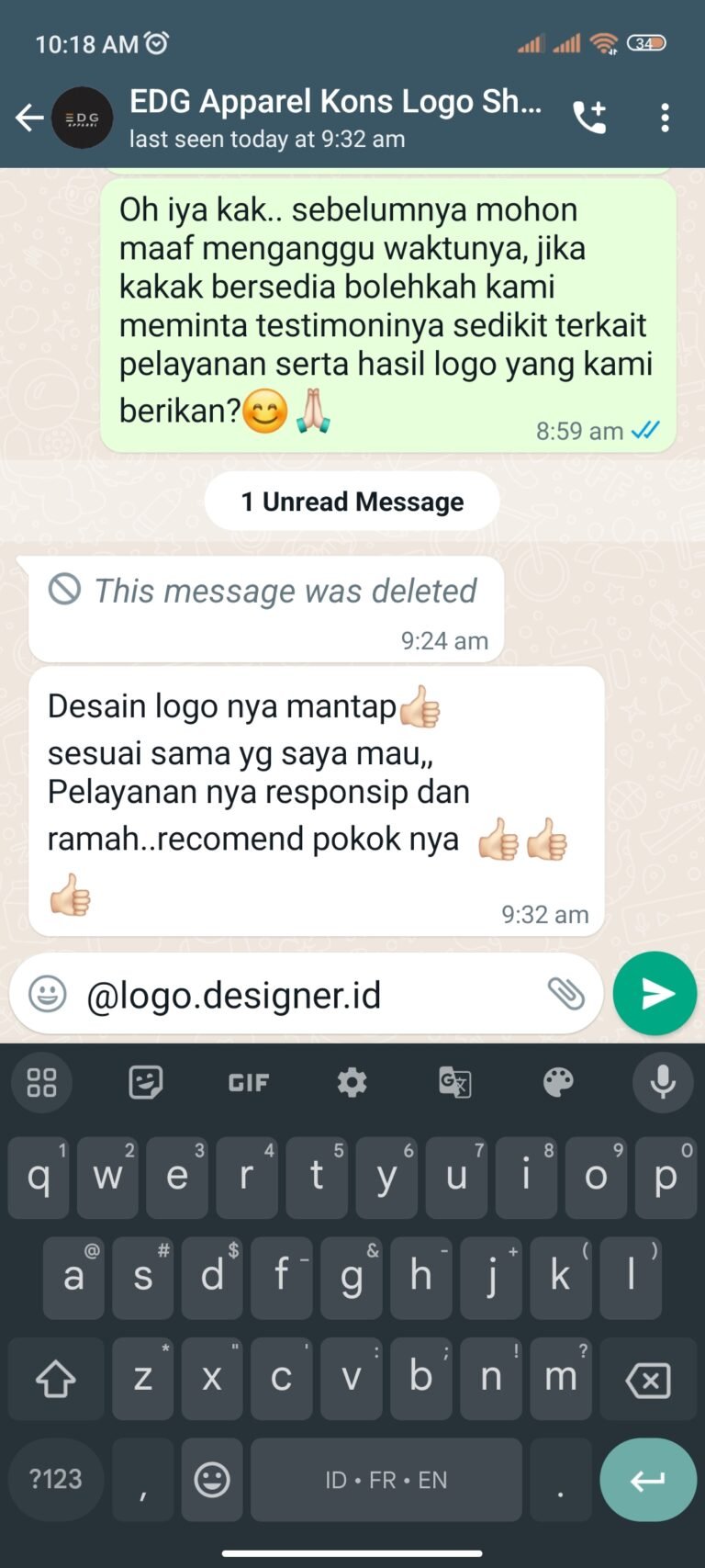Image resolution: width=705 pixels, height=1568 pixels.
Task: Open keyboard theme palette
Action: coord(558,1083)
